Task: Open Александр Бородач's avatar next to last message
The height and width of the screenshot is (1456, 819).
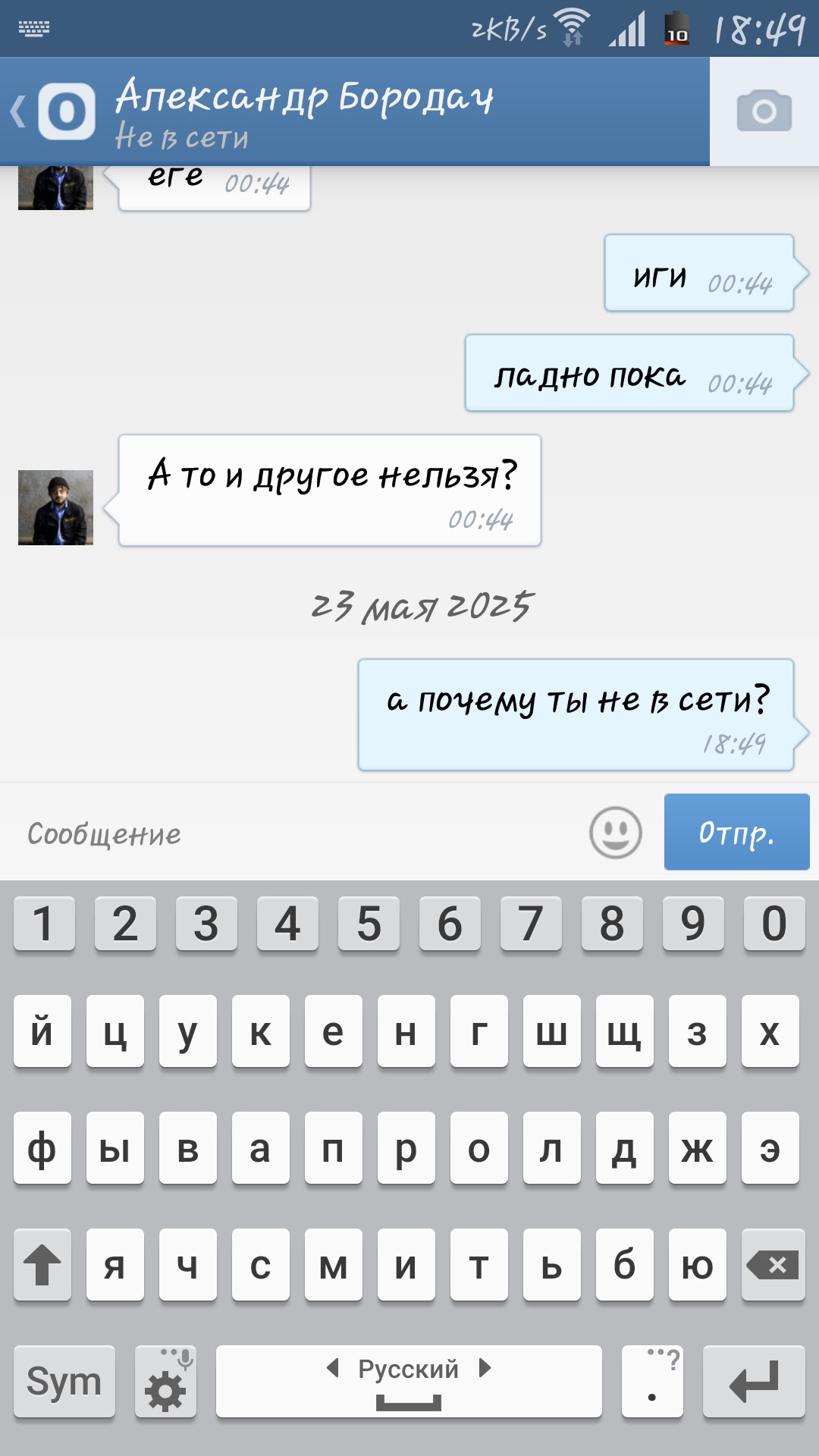Action: point(55,507)
